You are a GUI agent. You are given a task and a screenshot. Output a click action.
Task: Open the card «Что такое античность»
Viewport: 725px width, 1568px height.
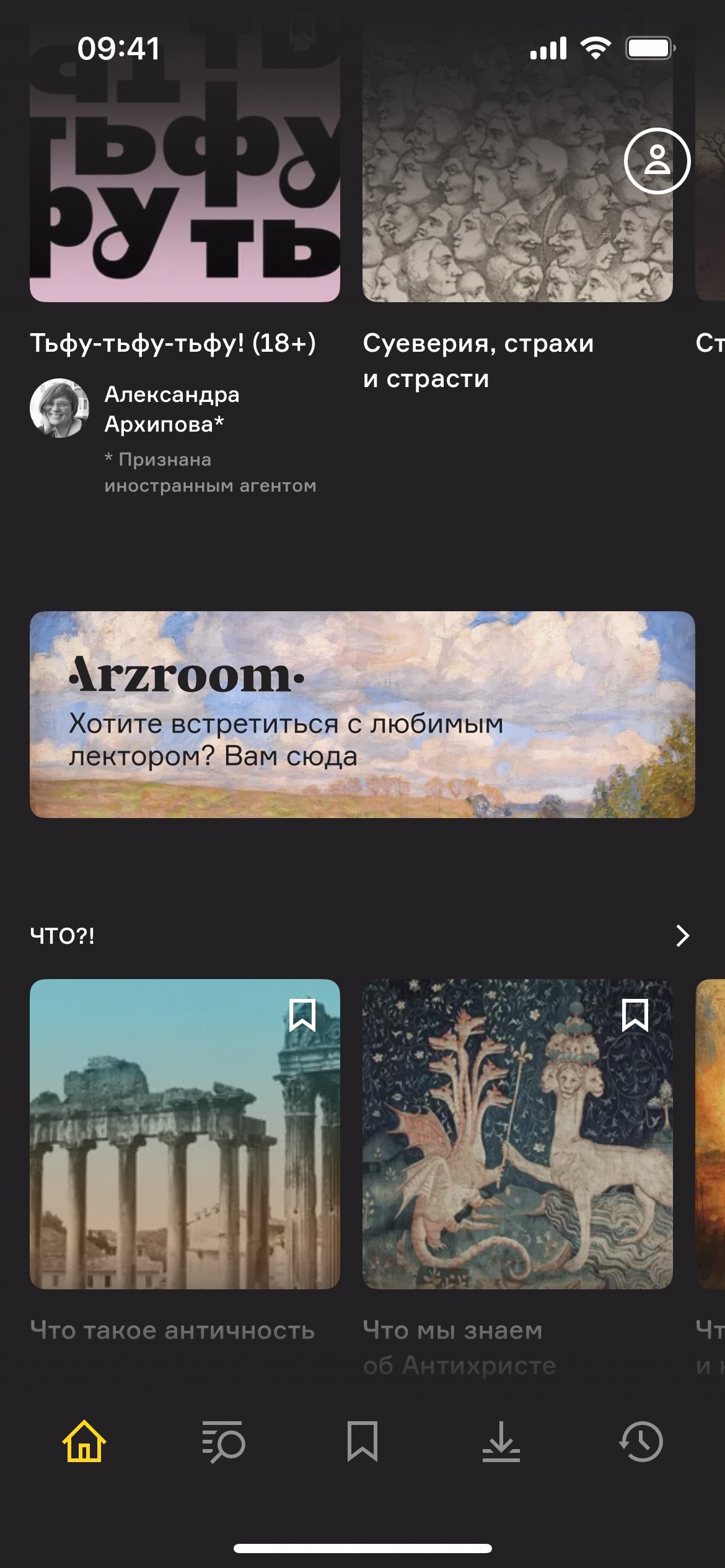coord(185,1133)
